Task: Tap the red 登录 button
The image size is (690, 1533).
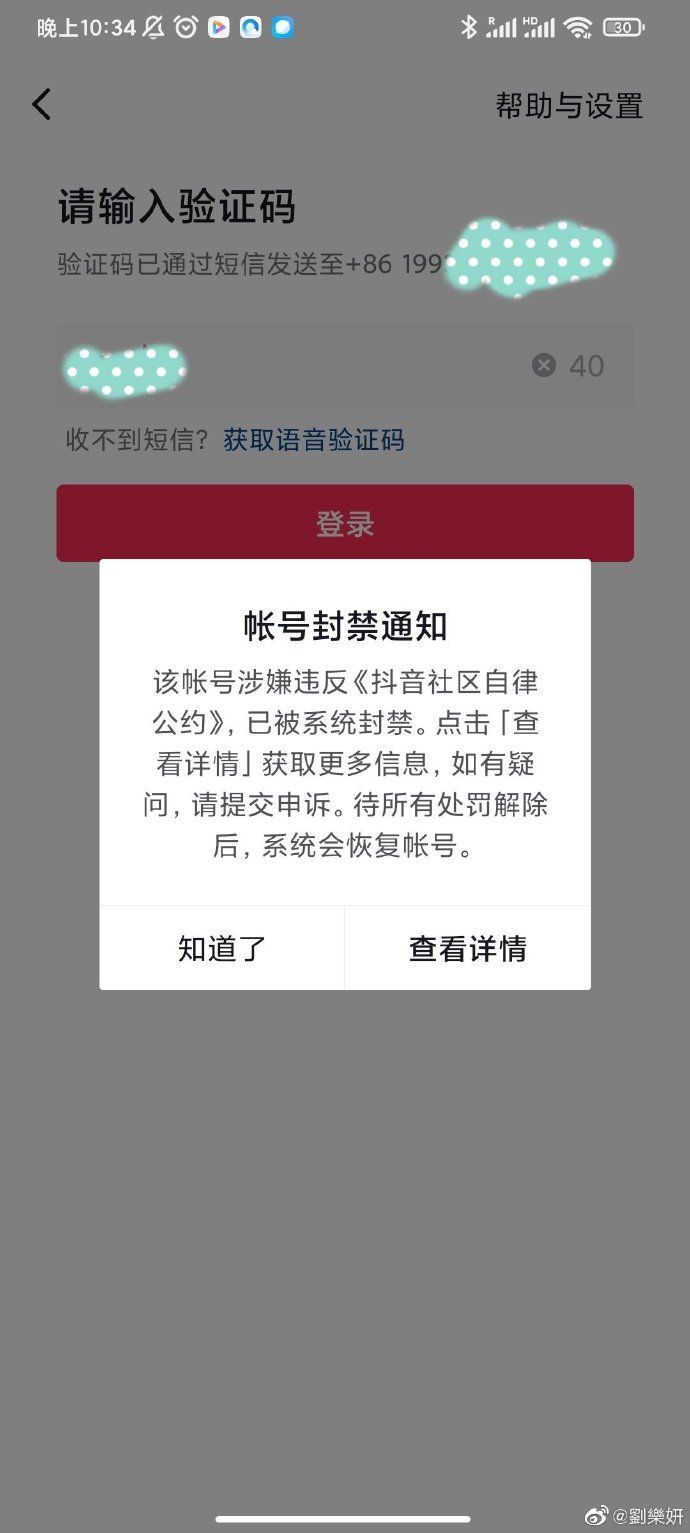Action: (x=344, y=523)
